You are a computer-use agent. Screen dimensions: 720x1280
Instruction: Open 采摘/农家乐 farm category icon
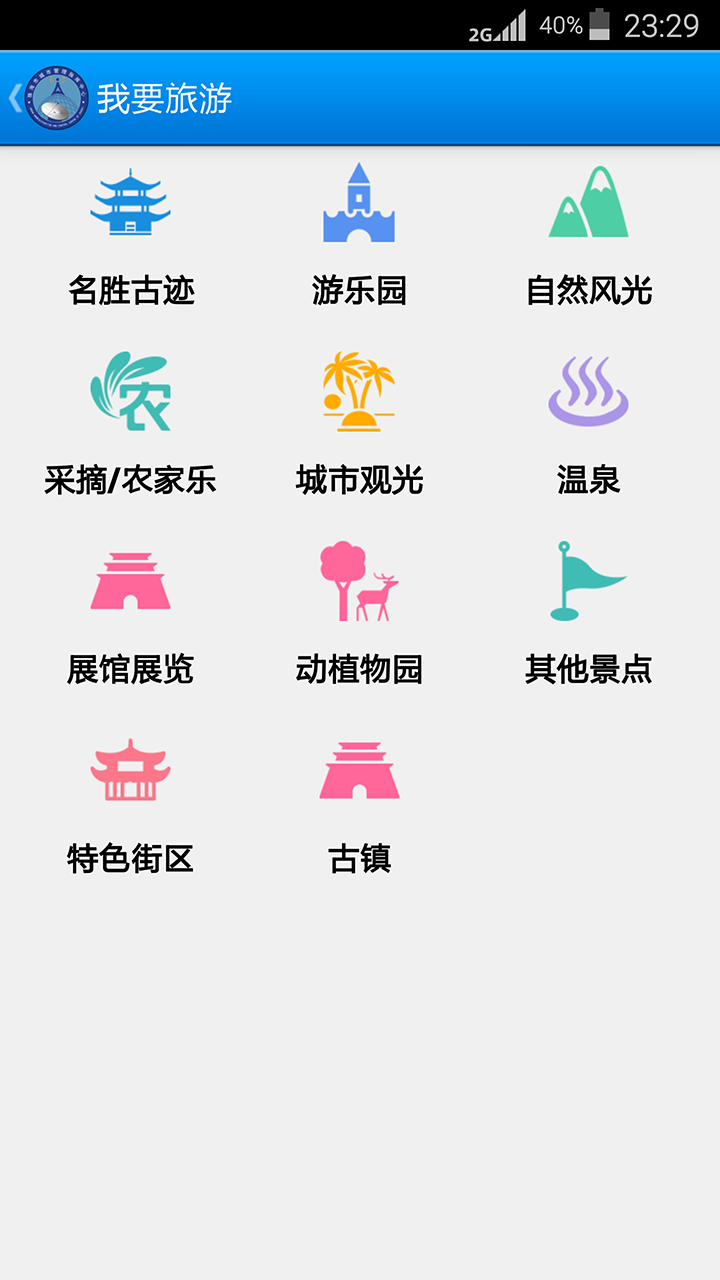pyautogui.click(x=131, y=392)
